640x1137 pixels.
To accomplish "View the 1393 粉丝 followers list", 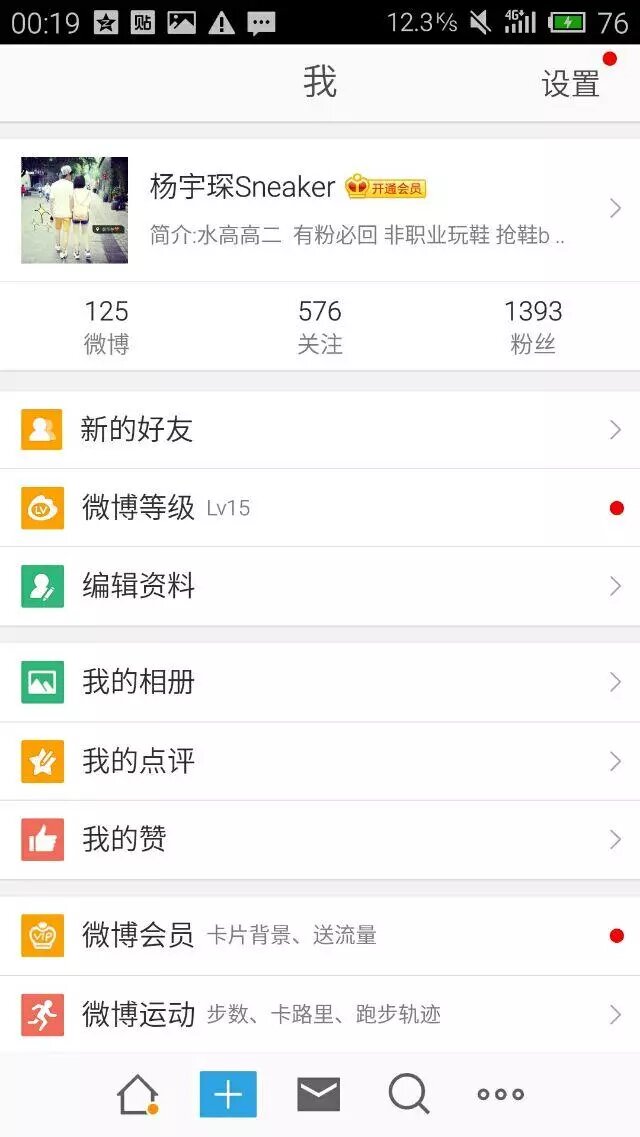I will [x=533, y=327].
